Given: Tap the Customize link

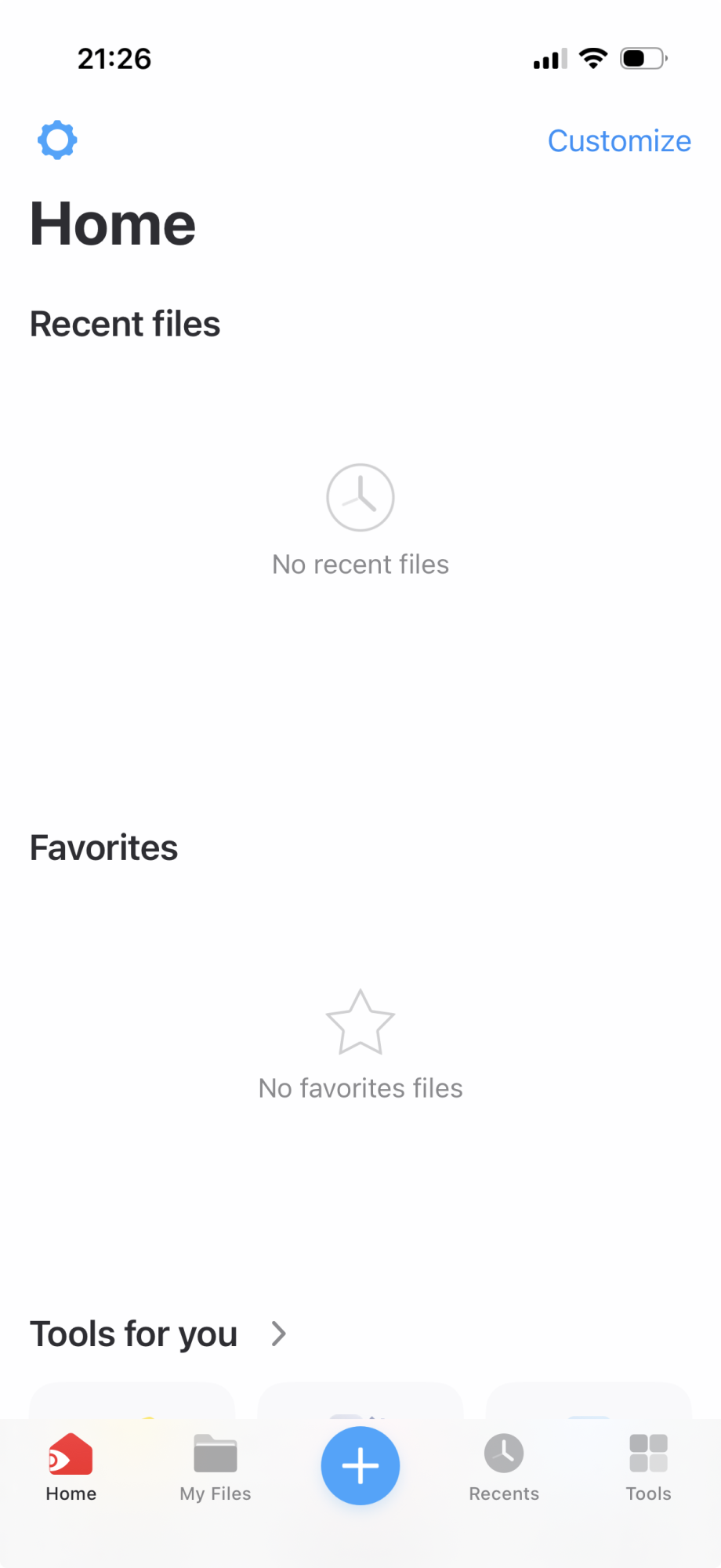Looking at the screenshot, I should pyautogui.click(x=619, y=140).
